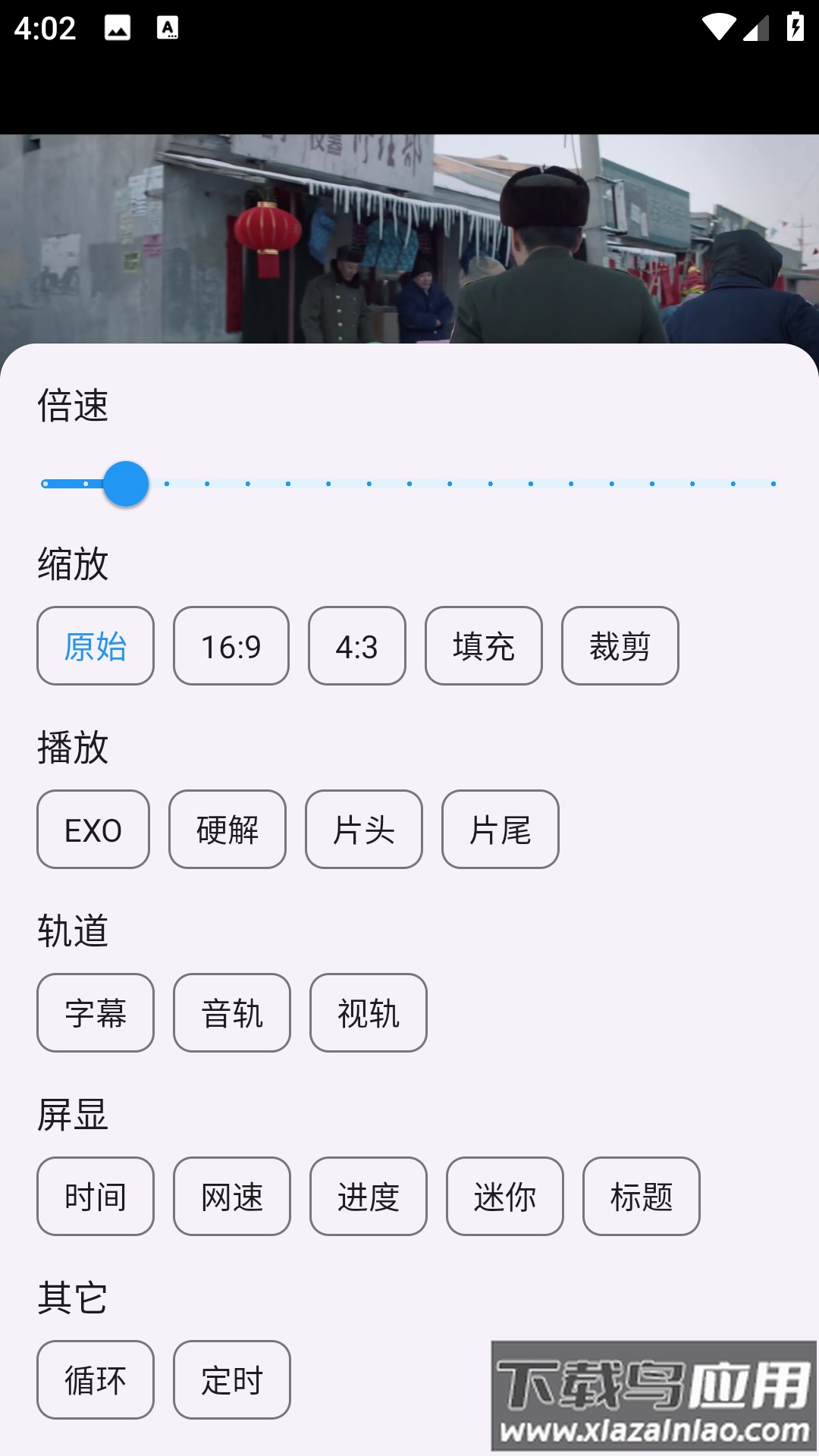Image resolution: width=819 pixels, height=1456 pixels.
Task: Select 裁剪 scaling mode
Action: (620, 646)
